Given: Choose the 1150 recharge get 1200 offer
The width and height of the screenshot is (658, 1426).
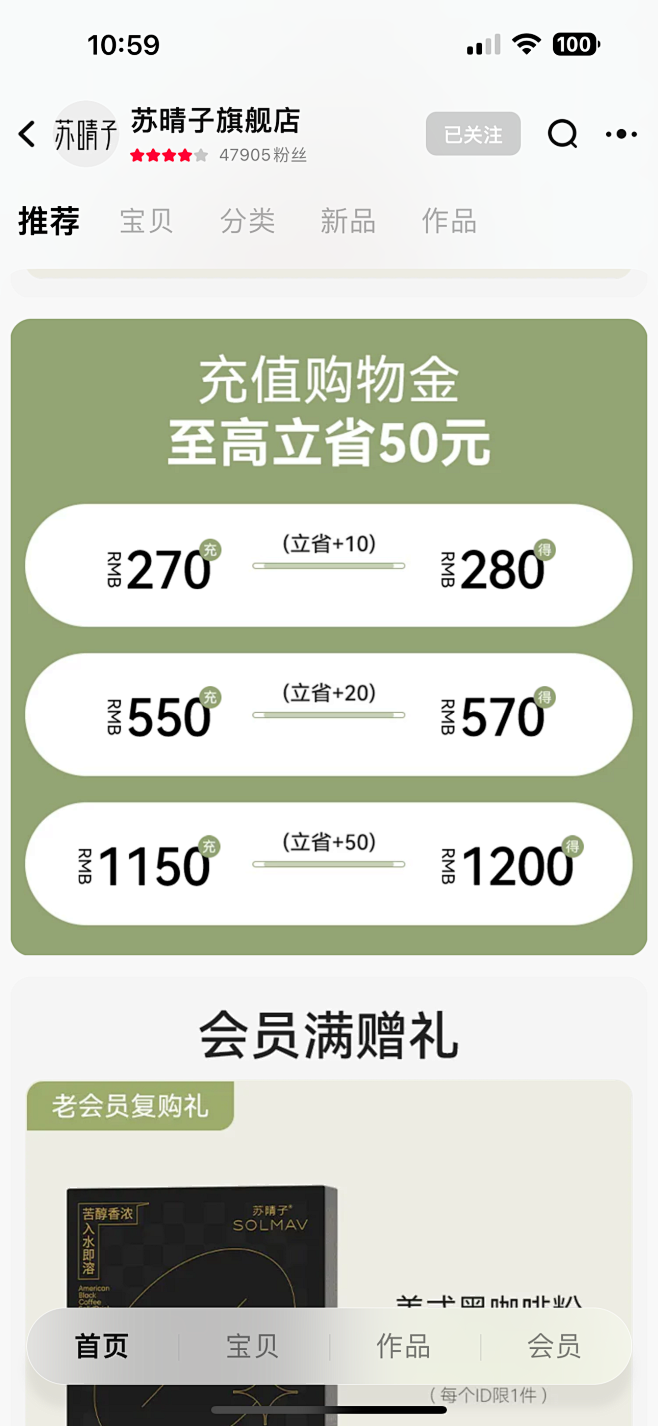Looking at the screenshot, I should click(x=329, y=863).
